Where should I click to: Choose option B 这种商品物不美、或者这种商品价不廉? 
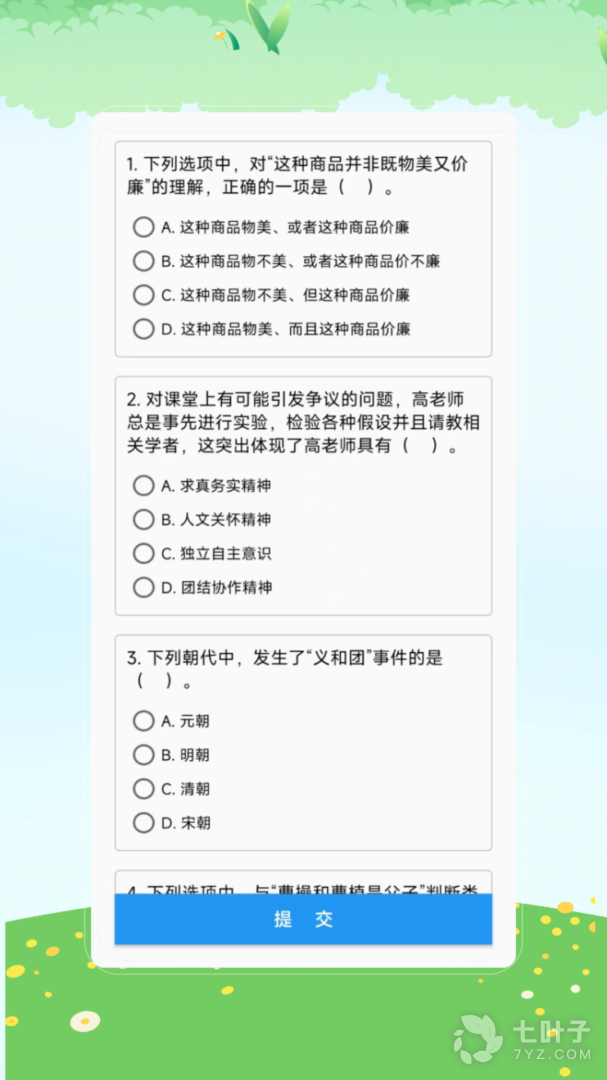[144, 261]
